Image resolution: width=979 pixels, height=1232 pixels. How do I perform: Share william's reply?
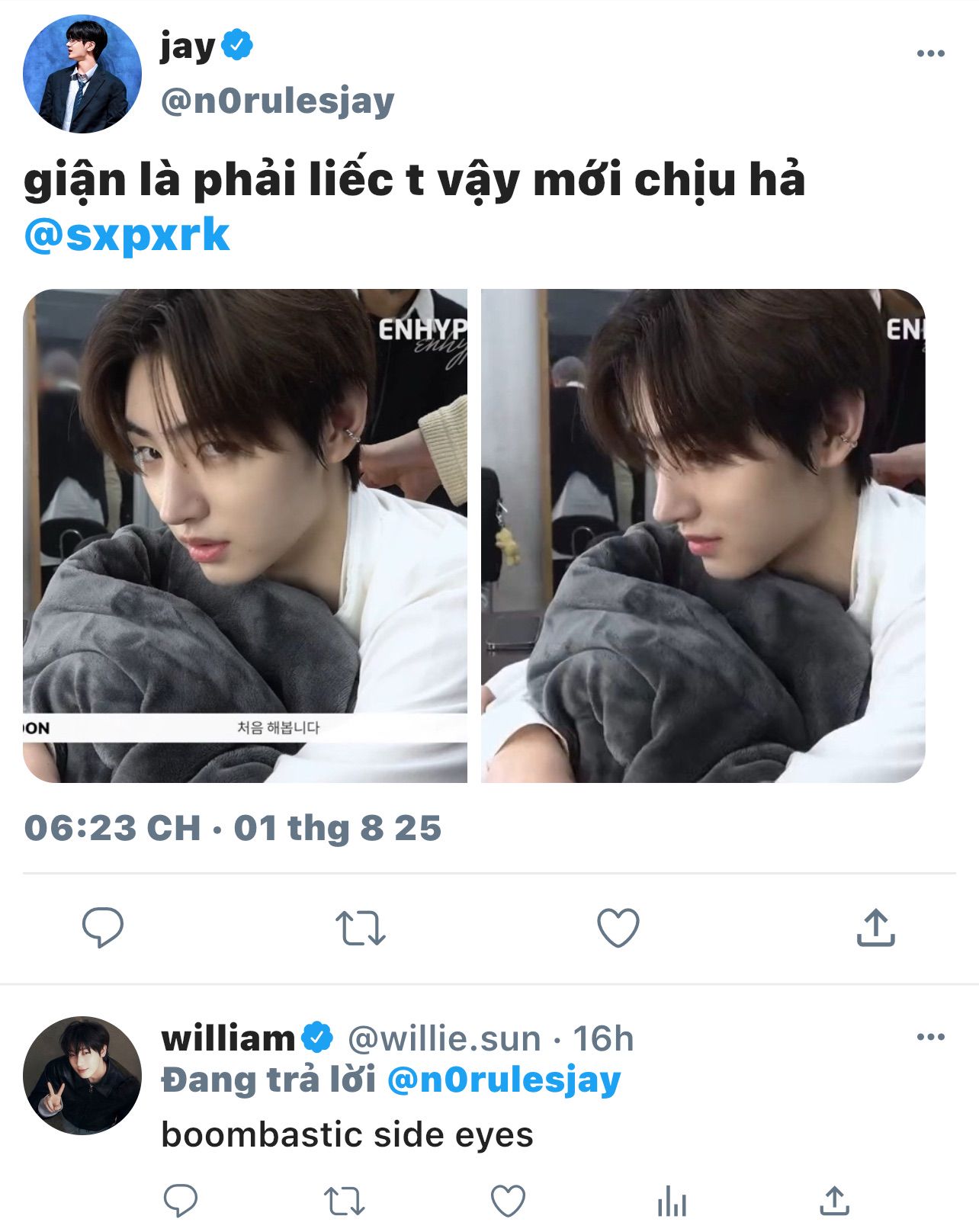coord(835,1201)
